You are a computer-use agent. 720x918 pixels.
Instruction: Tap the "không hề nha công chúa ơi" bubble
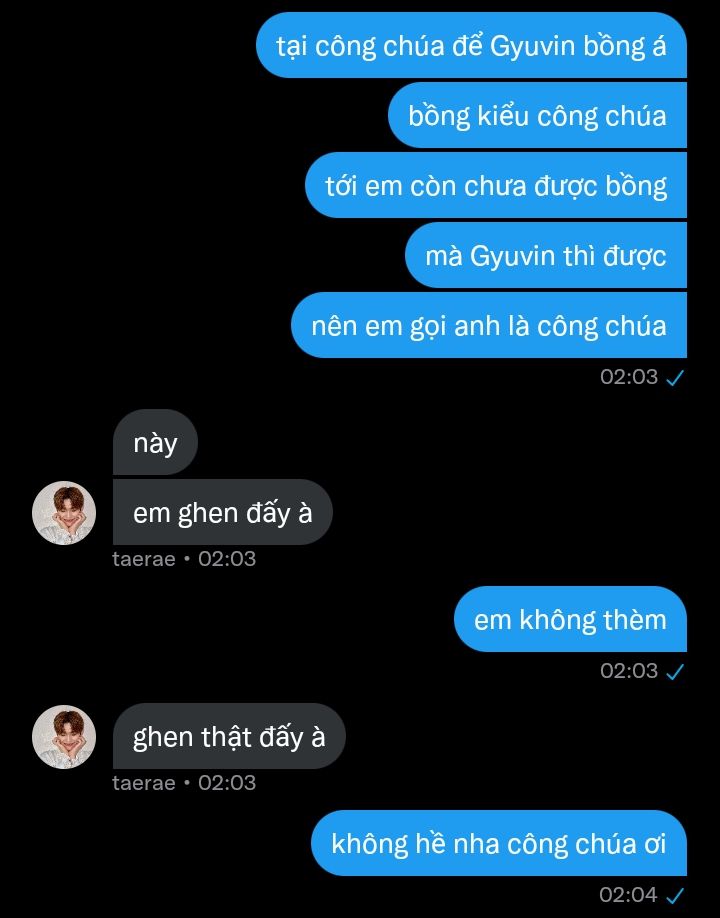[x=498, y=843]
